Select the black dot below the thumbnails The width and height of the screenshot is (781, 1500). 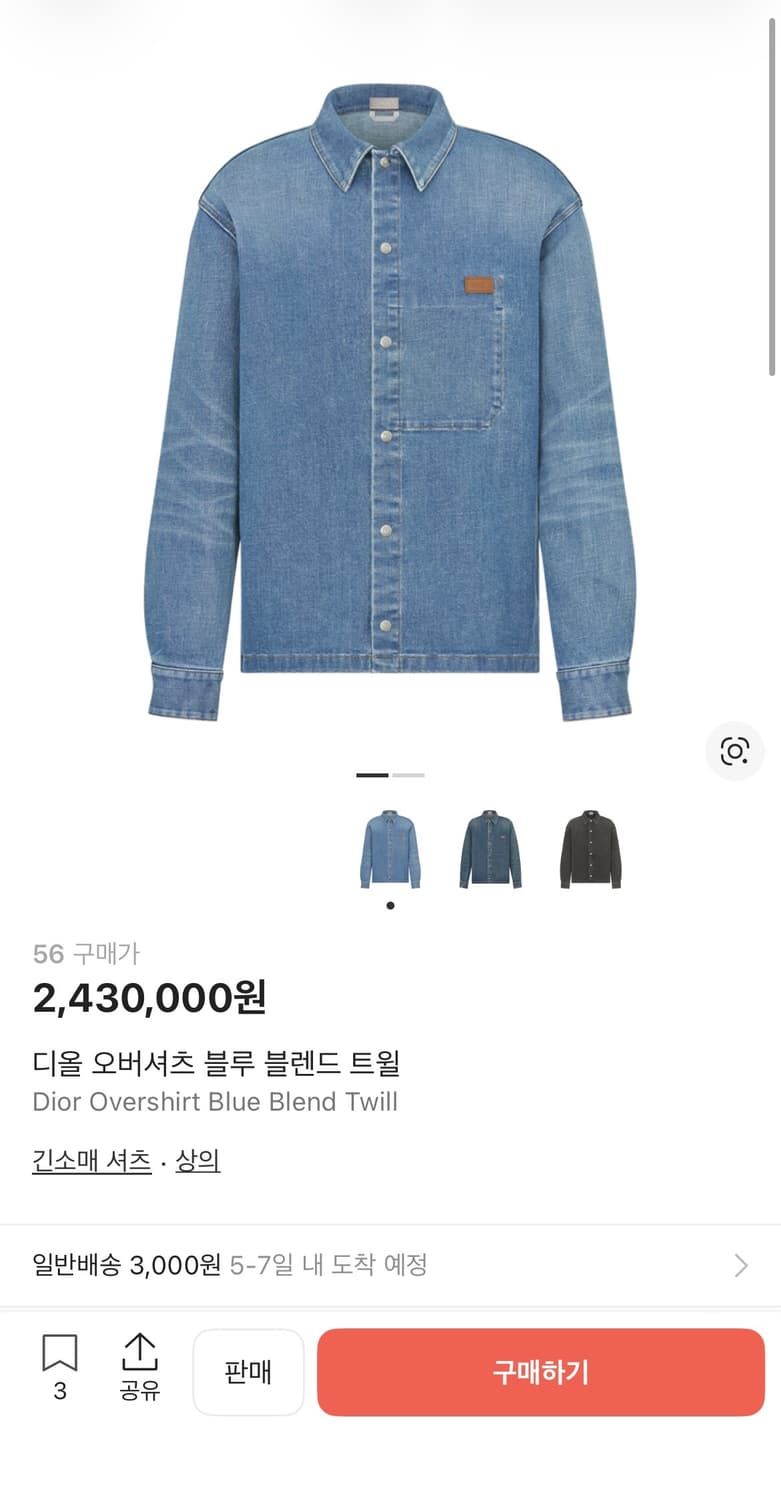click(390, 905)
